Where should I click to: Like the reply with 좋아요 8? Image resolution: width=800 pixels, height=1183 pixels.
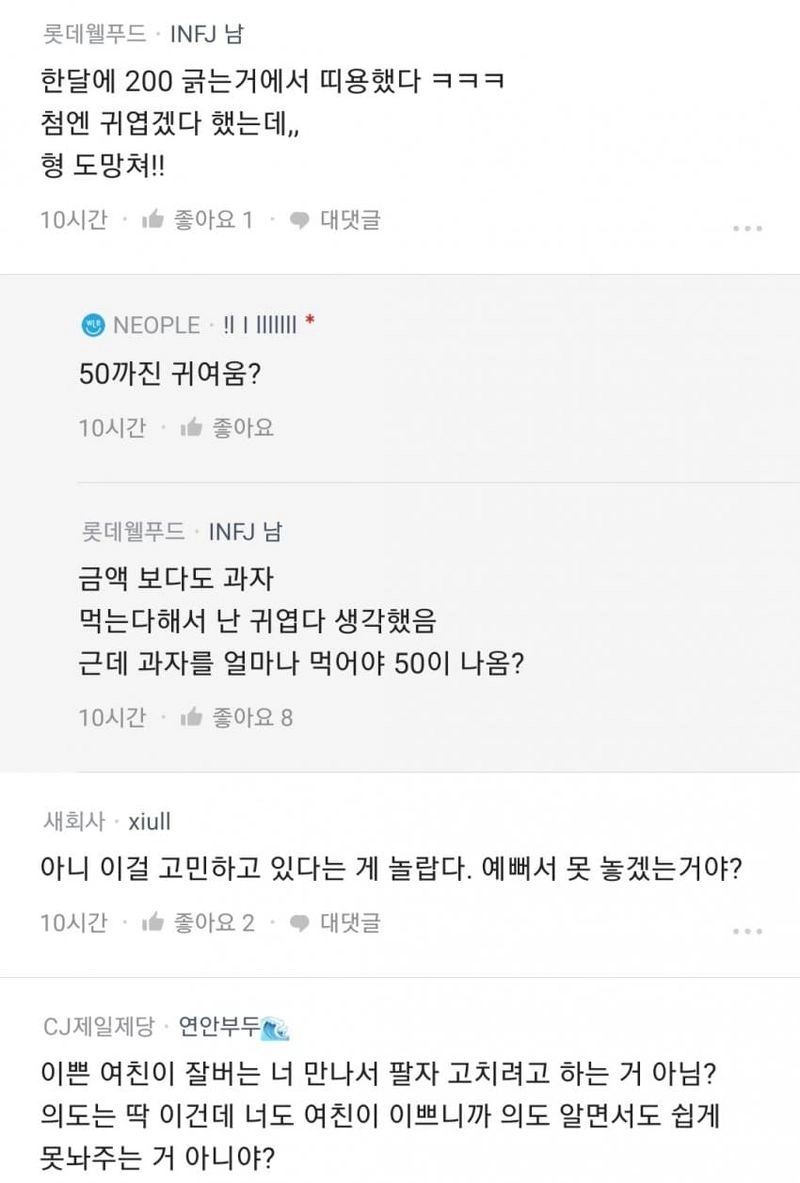pyautogui.click(x=236, y=717)
